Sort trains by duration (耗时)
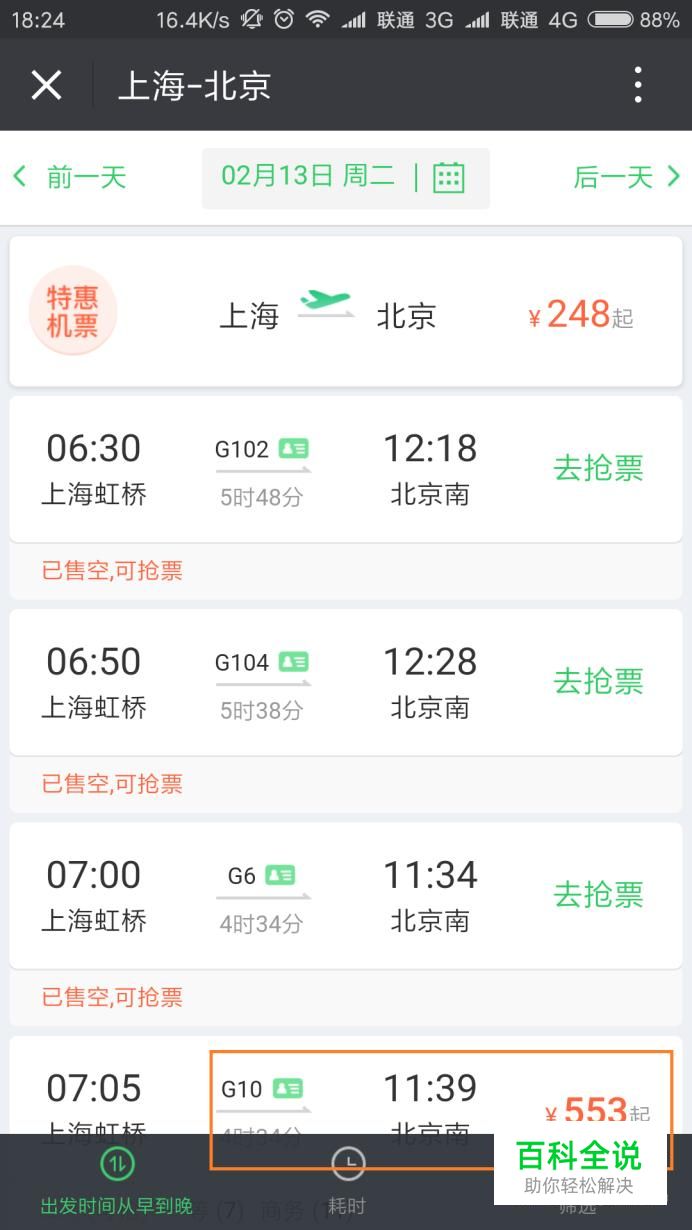The image size is (692, 1230). [347, 1182]
